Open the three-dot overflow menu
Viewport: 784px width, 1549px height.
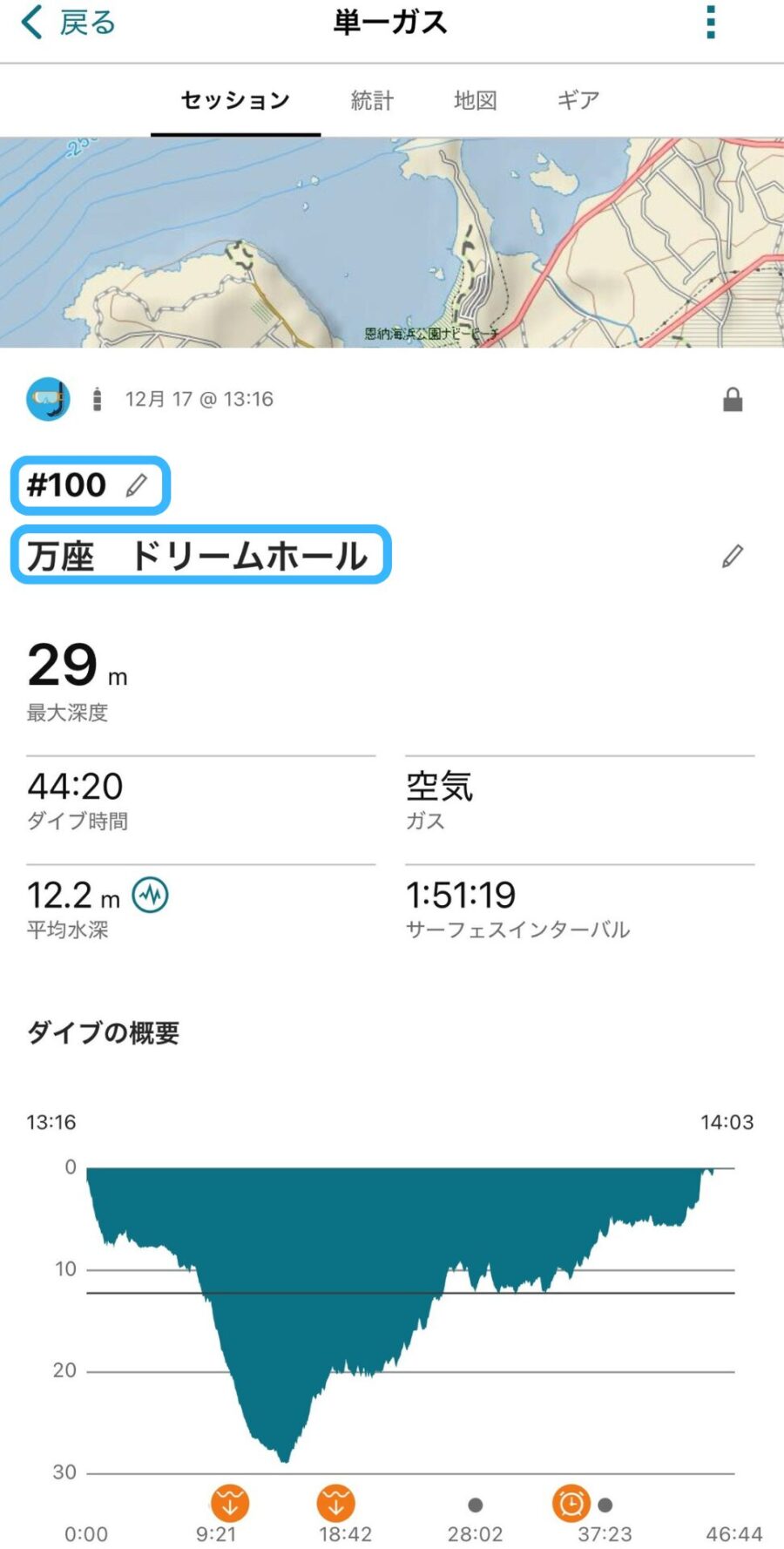(x=711, y=23)
